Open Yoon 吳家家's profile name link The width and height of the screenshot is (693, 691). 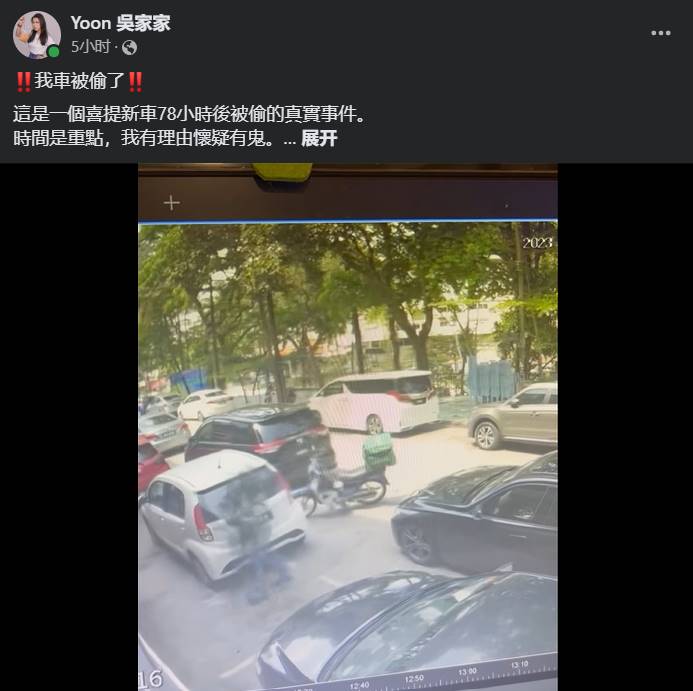click(x=120, y=23)
